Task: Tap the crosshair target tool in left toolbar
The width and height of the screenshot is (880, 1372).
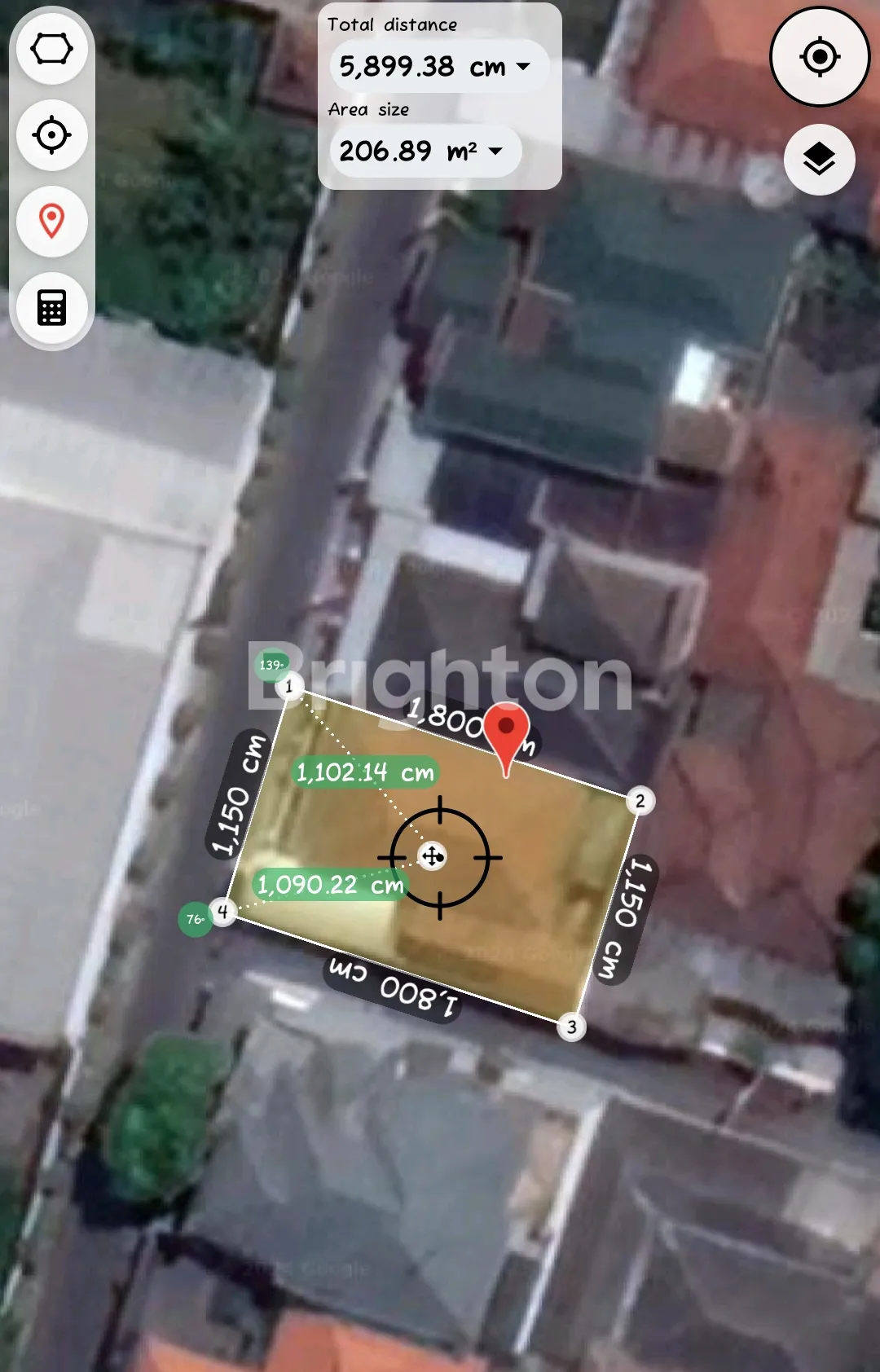Action: tap(51, 135)
